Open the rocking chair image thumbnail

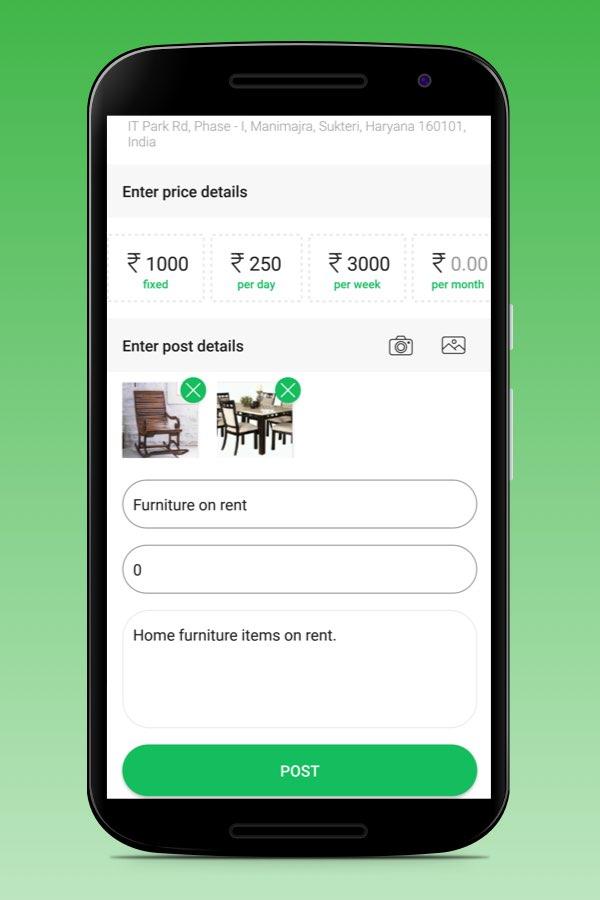[155, 425]
